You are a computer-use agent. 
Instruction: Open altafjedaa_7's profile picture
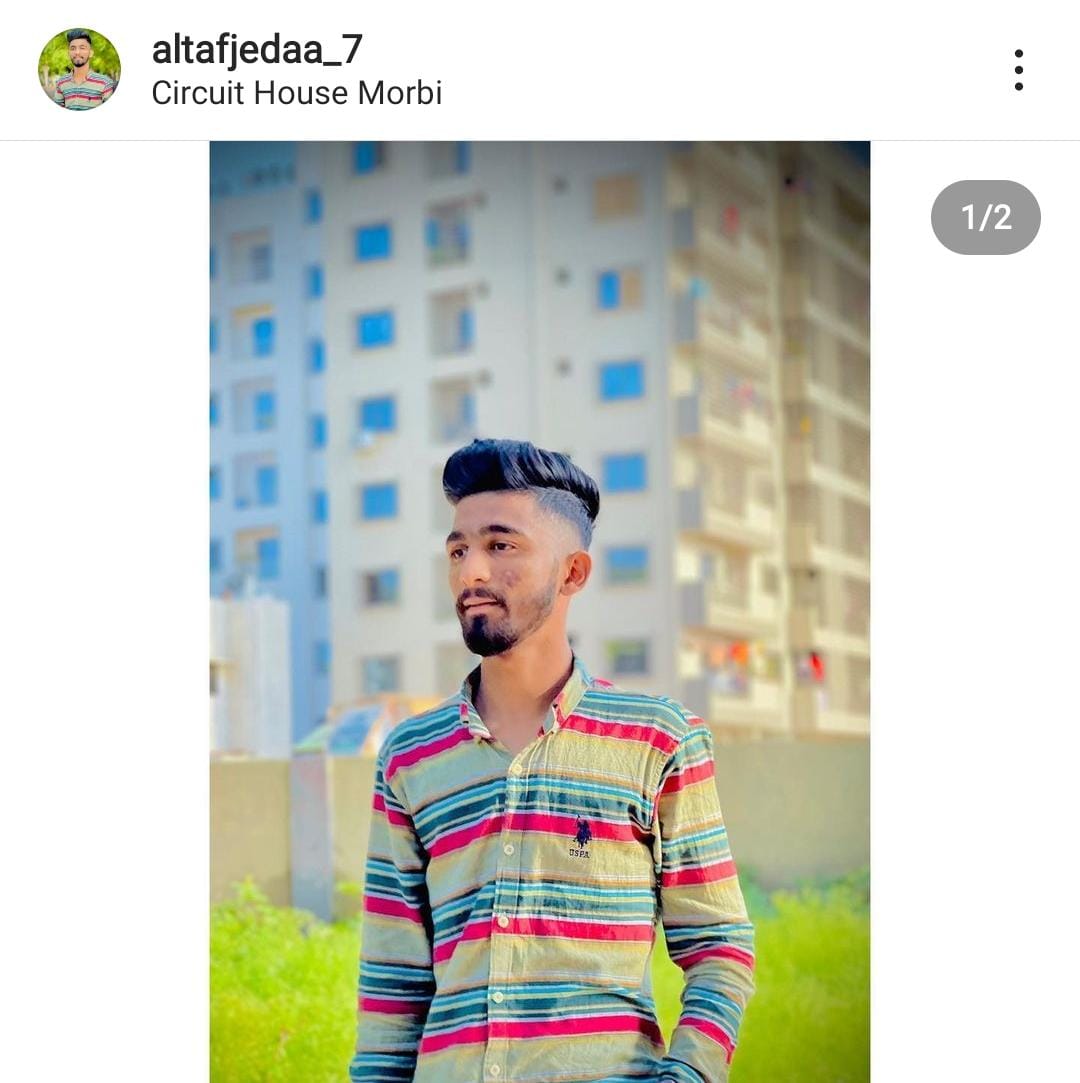[79, 69]
